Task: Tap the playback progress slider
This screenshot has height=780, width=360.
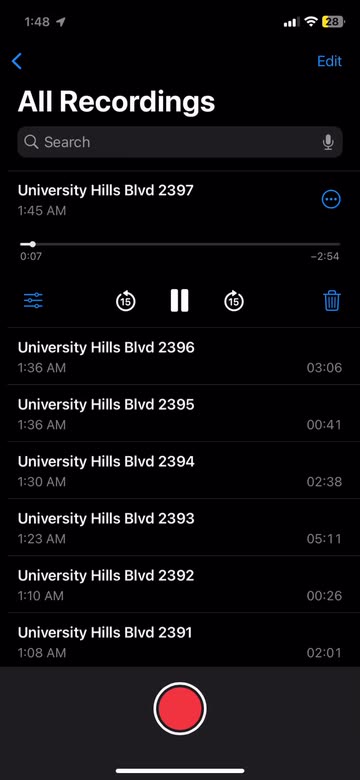Action: point(180,244)
